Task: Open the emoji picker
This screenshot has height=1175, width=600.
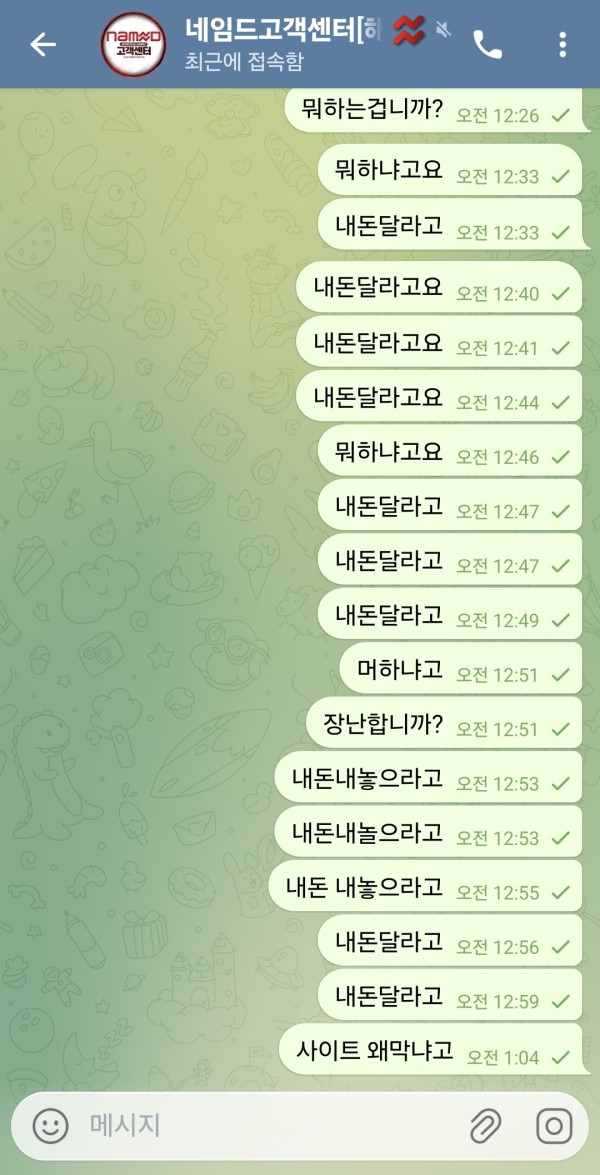Action: tap(50, 1125)
